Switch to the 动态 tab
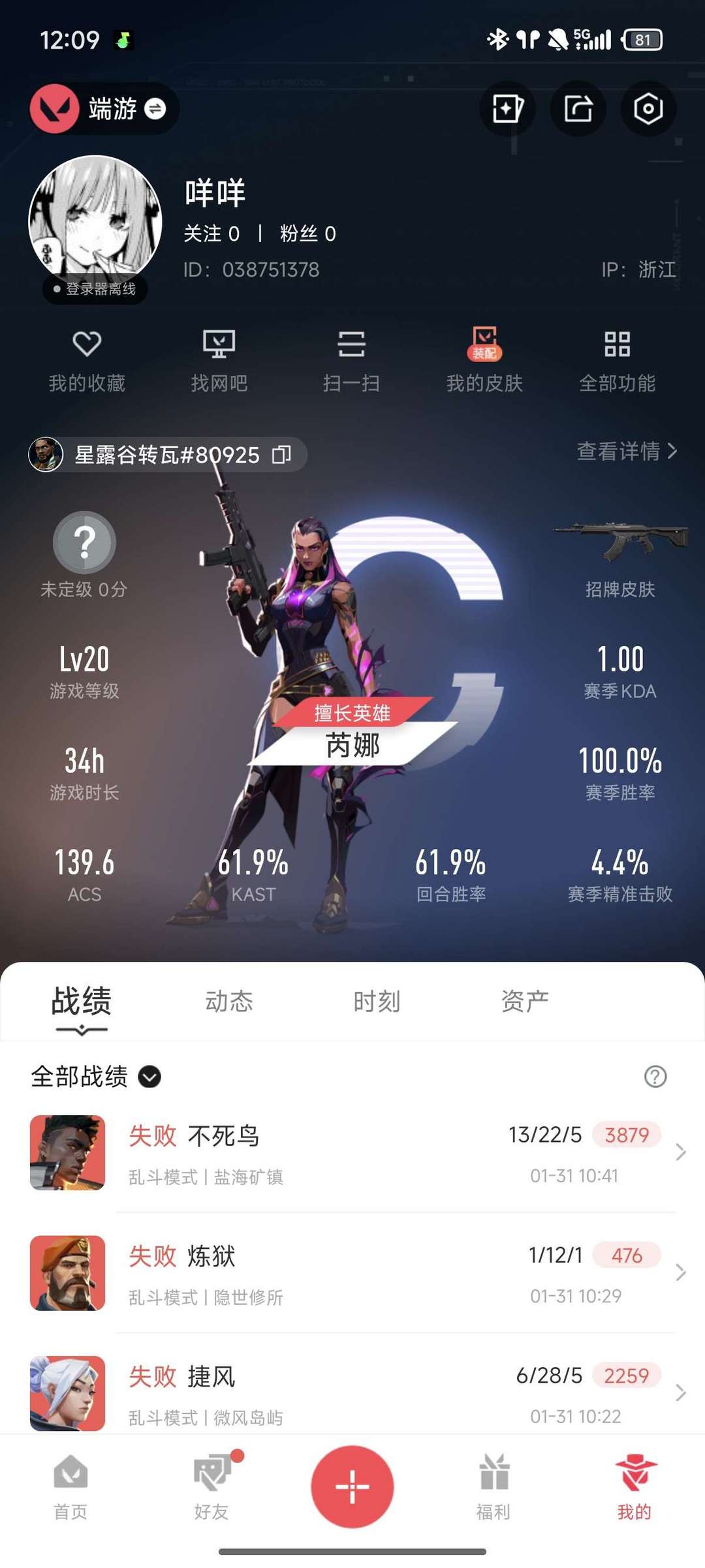Screen dimensions: 705x1568 tap(229, 1001)
